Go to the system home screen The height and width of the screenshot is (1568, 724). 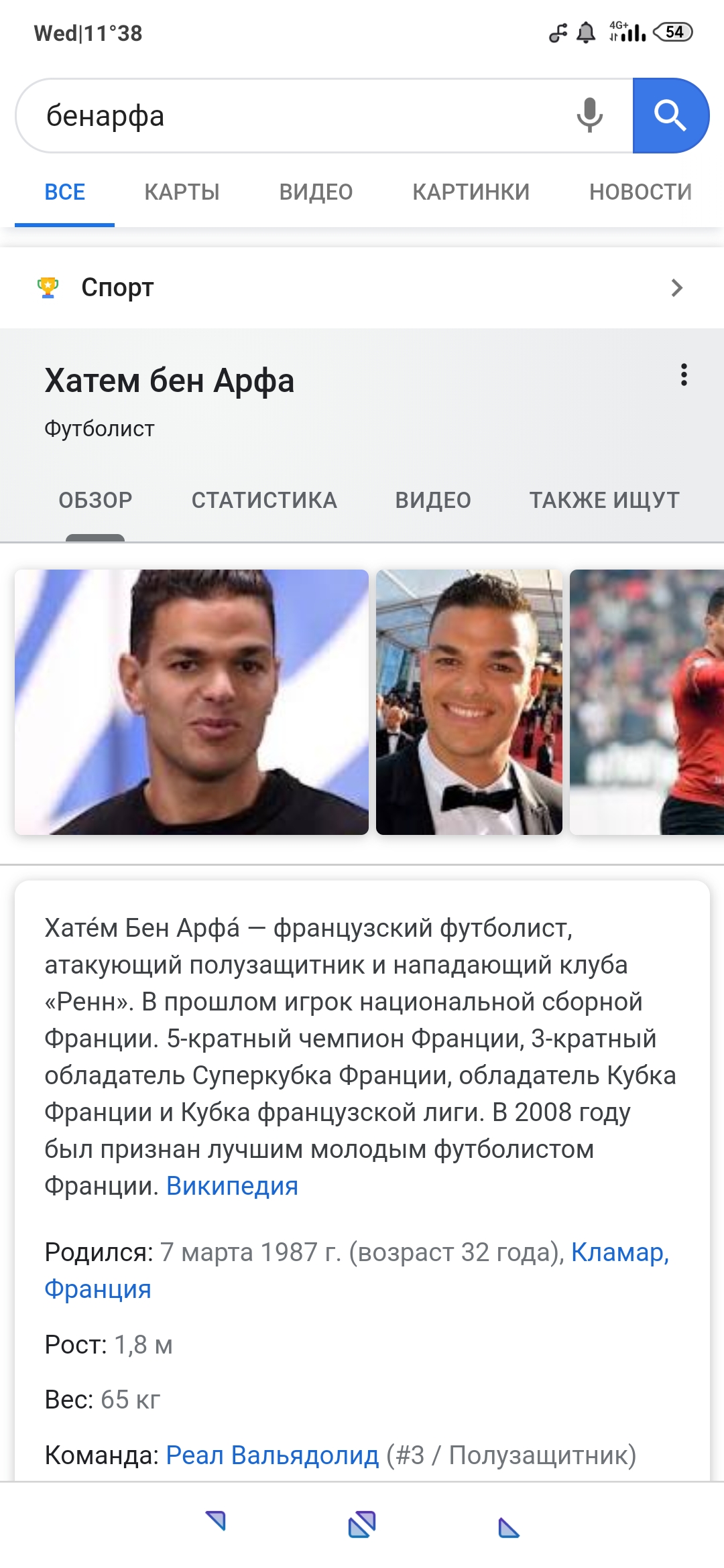(362, 1524)
